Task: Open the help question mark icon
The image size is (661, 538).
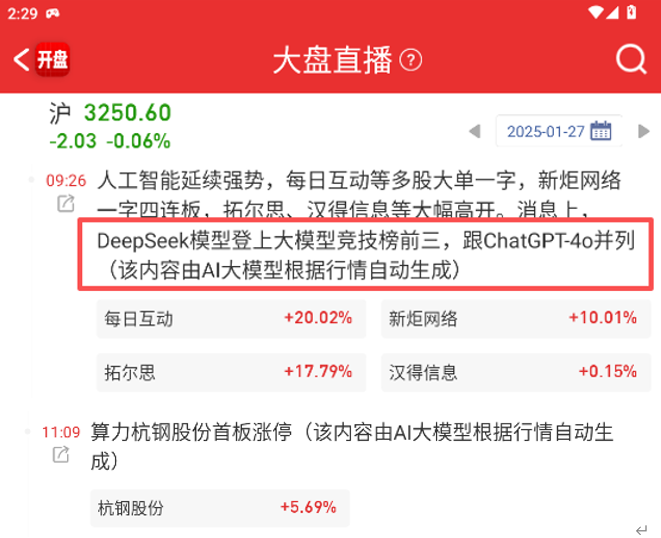Action: 411,60
